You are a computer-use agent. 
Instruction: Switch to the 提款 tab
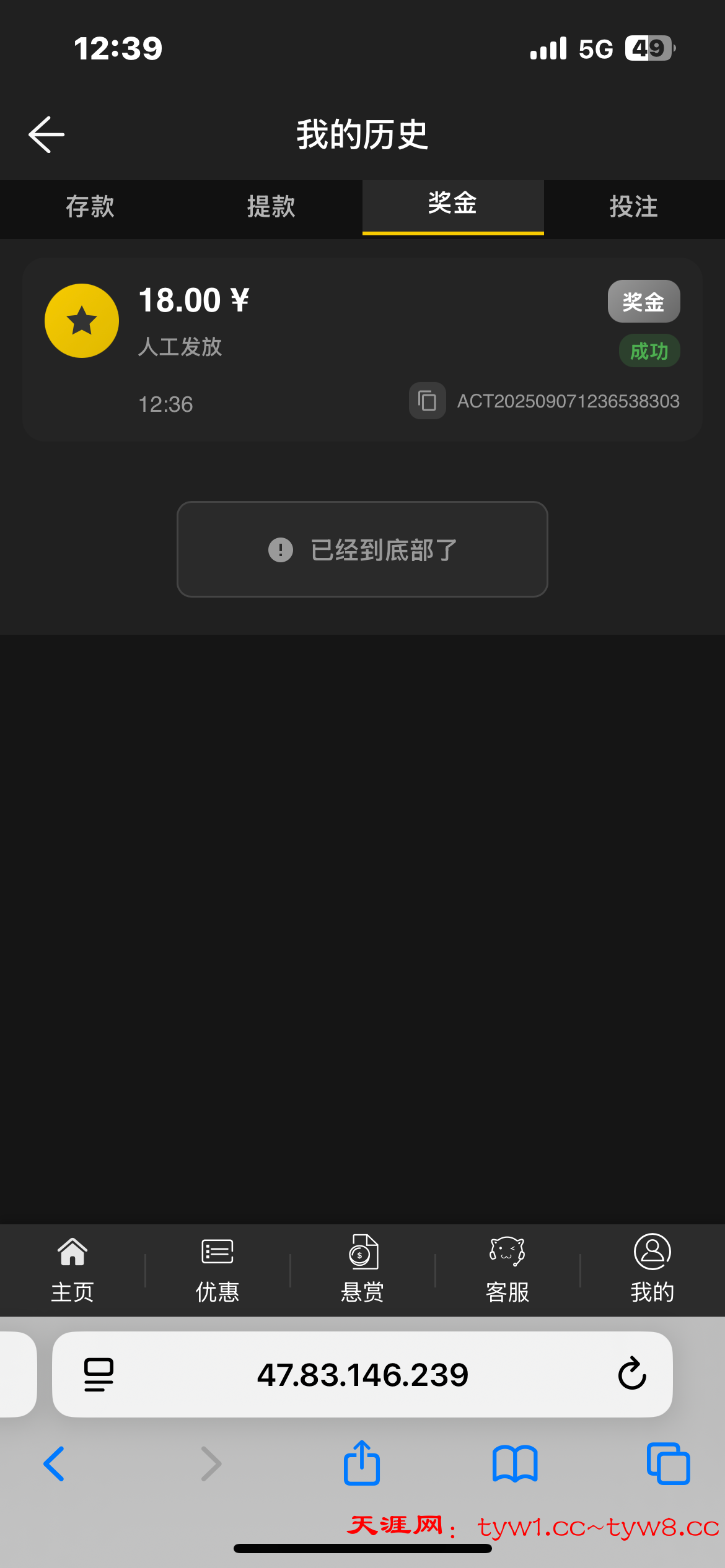click(x=271, y=207)
